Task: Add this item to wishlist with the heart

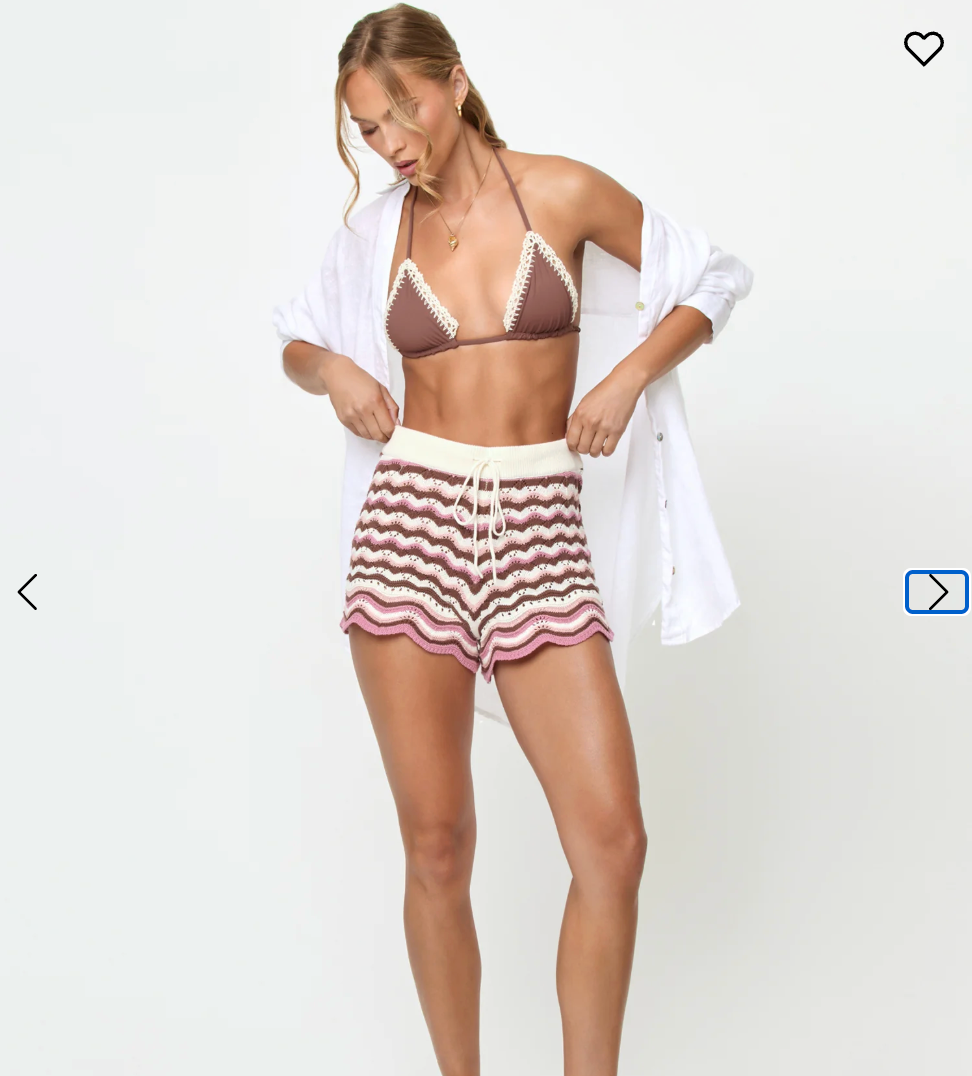Action: (923, 48)
